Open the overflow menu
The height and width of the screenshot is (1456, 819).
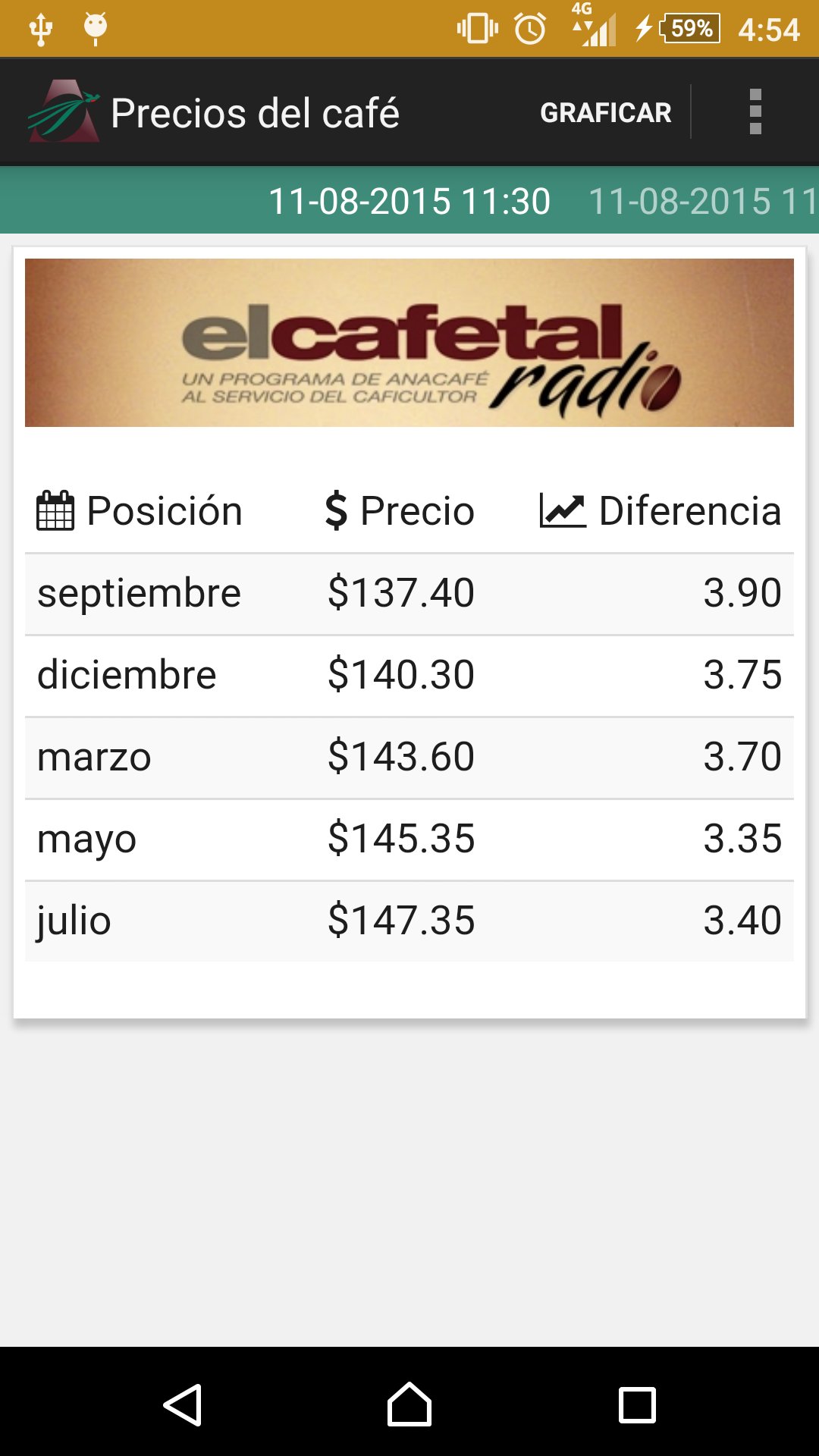click(755, 112)
